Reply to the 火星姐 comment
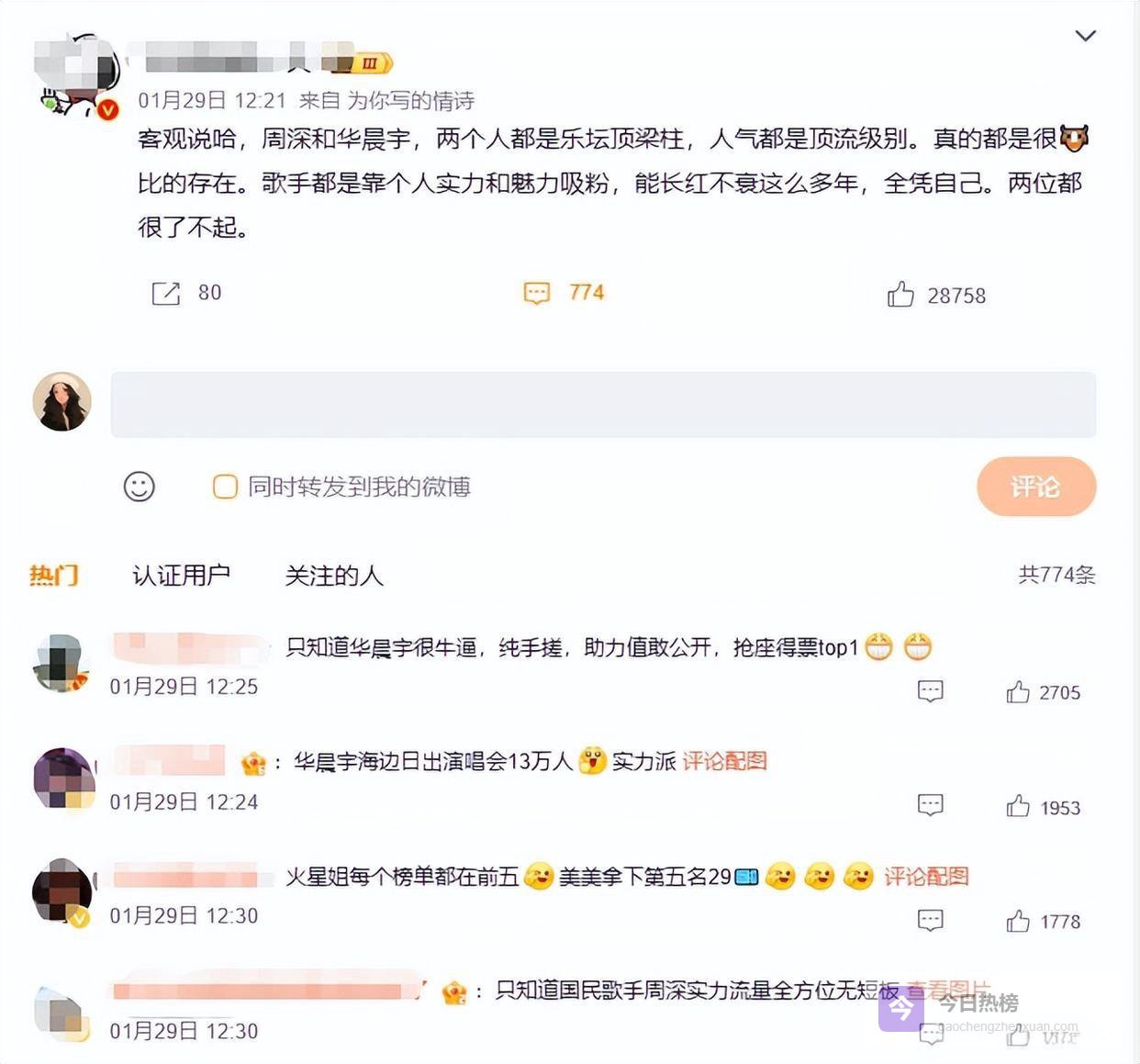Image resolution: width=1140 pixels, height=1064 pixels. coord(930,920)
